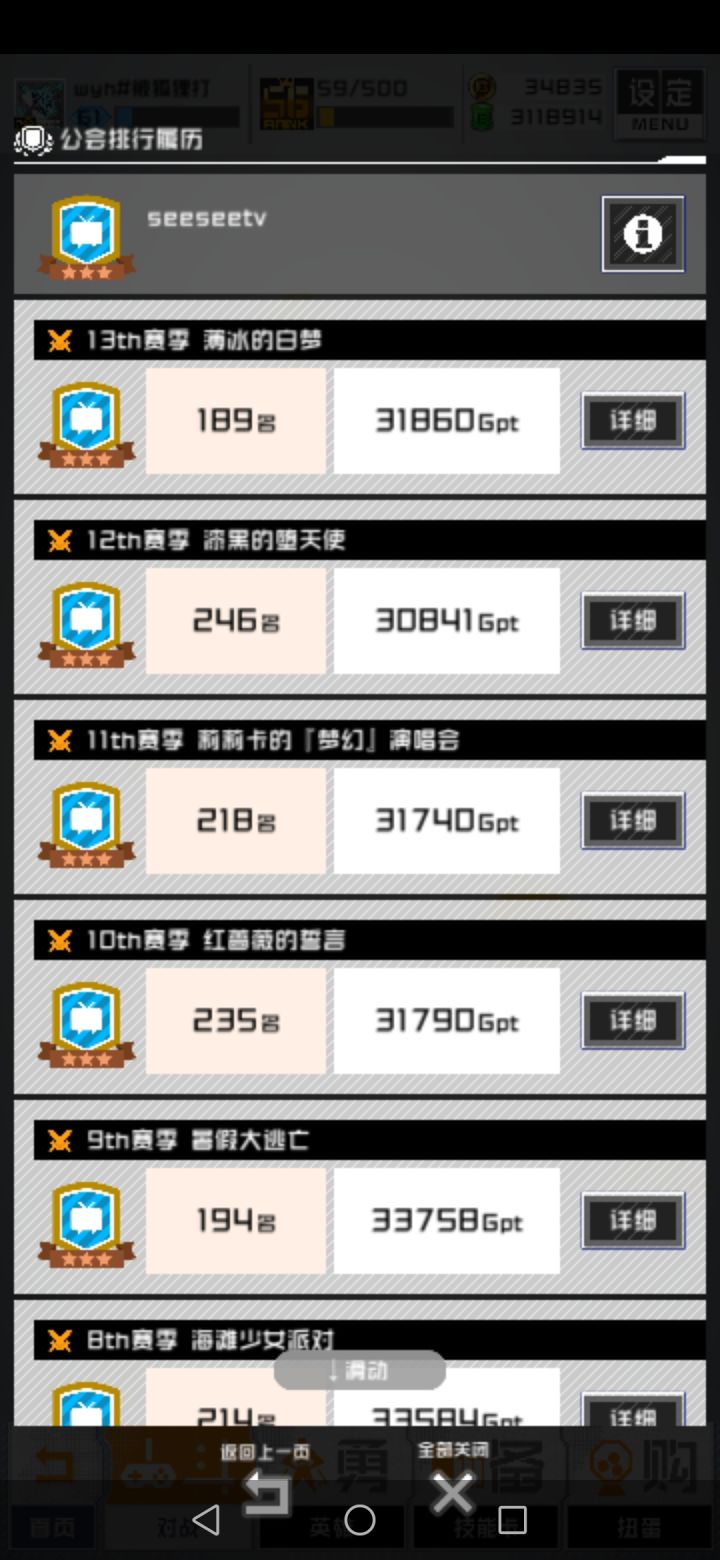Open the guild info (i) icon for seeseetv
The height and width of the screenshot is (1560, 720).
tap(642, 234)
